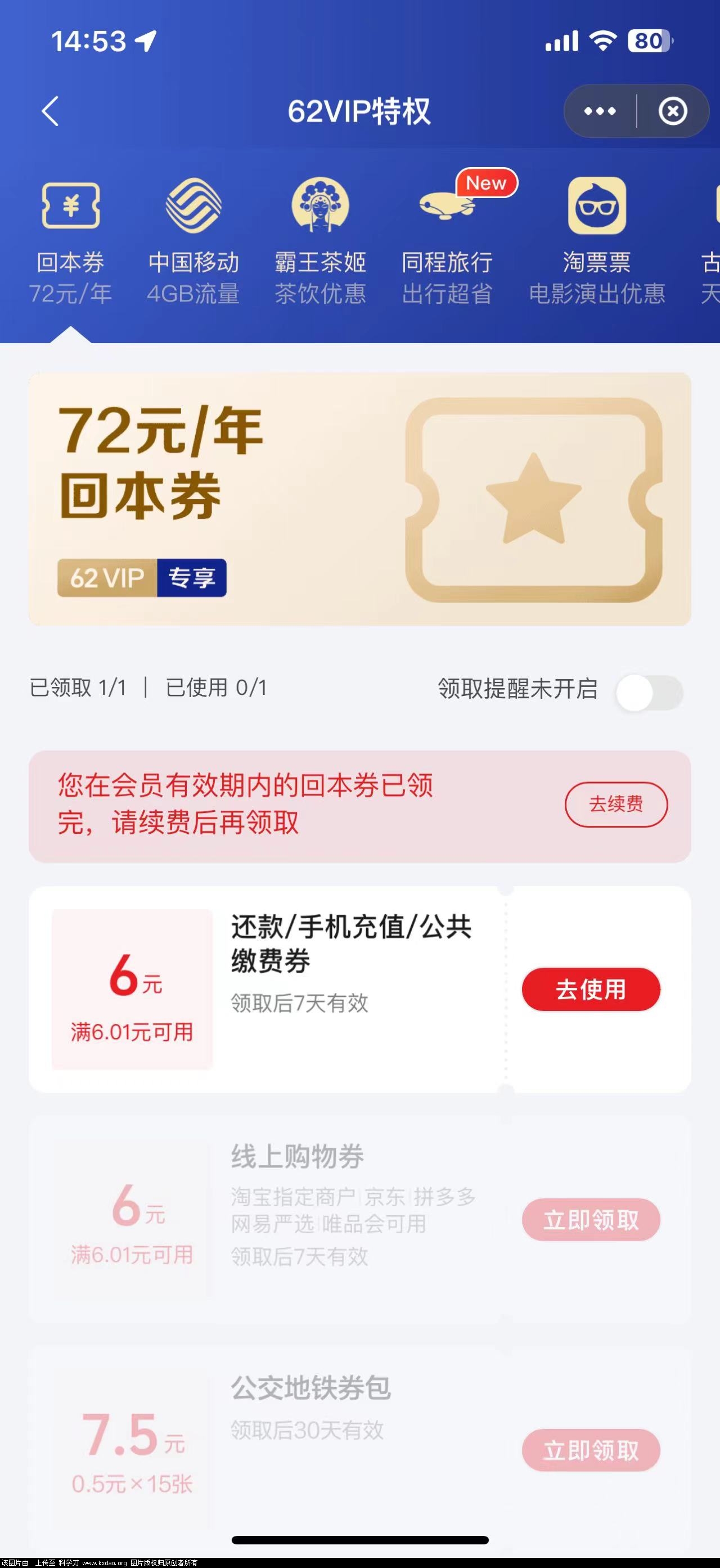Claim the 公交地铁券包 with 立即领取

pos(591,1450)
